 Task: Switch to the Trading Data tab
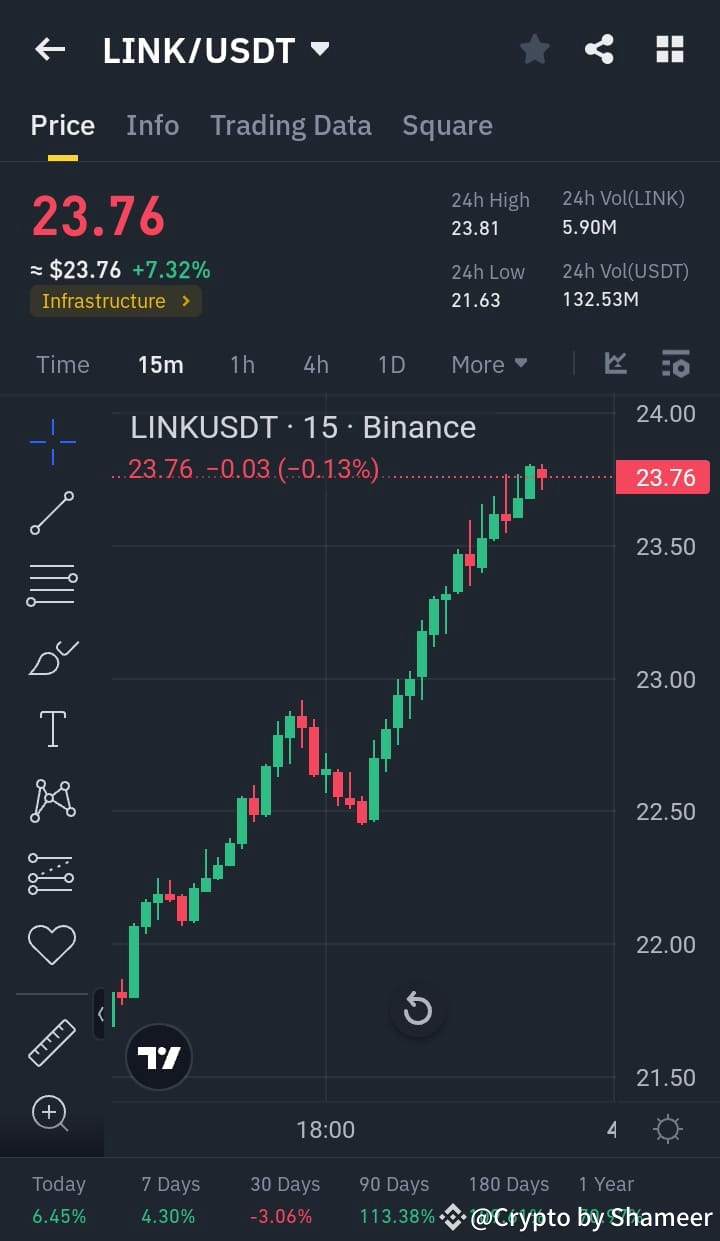coord(291,125)
